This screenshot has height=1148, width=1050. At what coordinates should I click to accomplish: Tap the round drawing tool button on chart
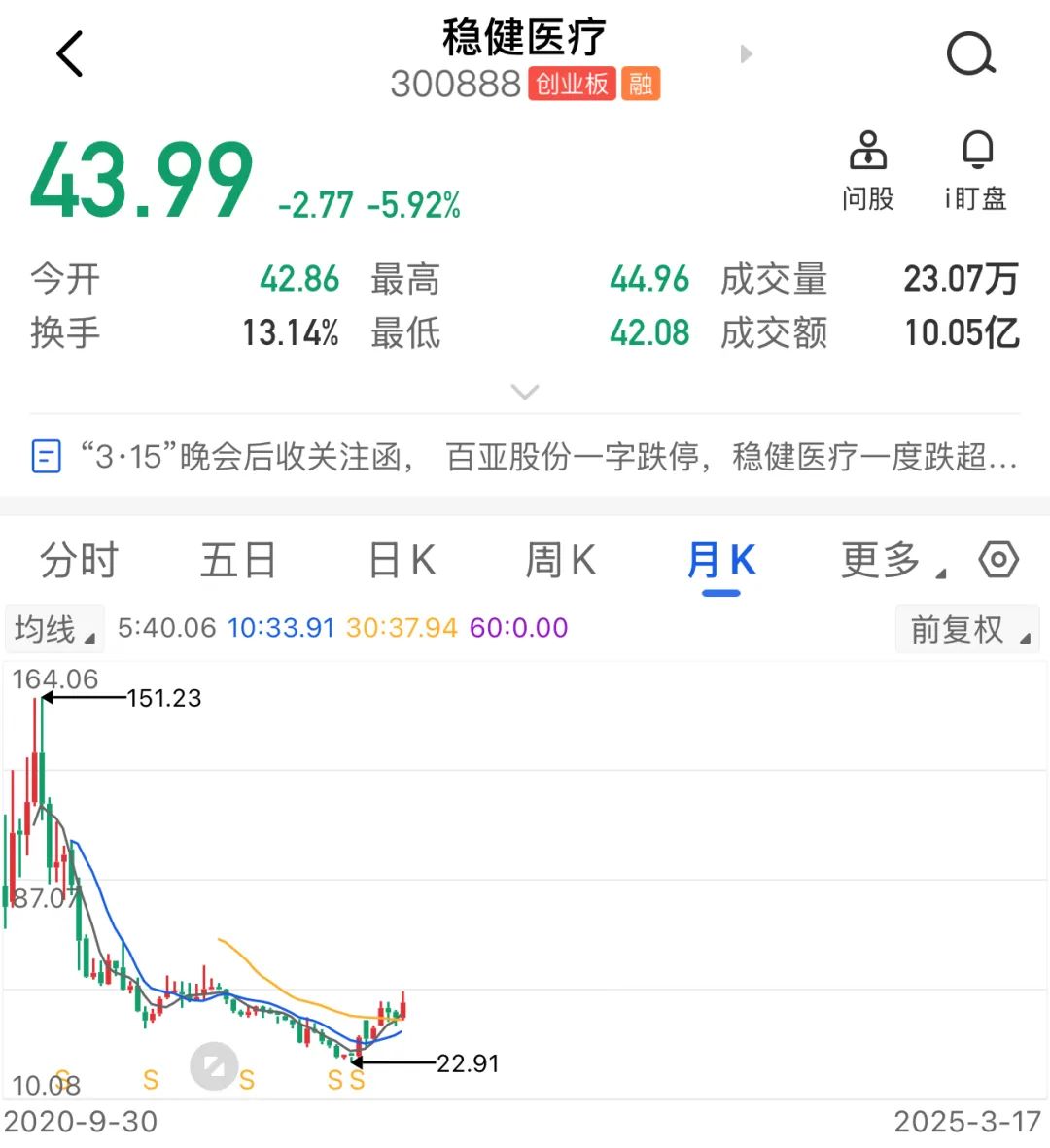[214, 1066]
